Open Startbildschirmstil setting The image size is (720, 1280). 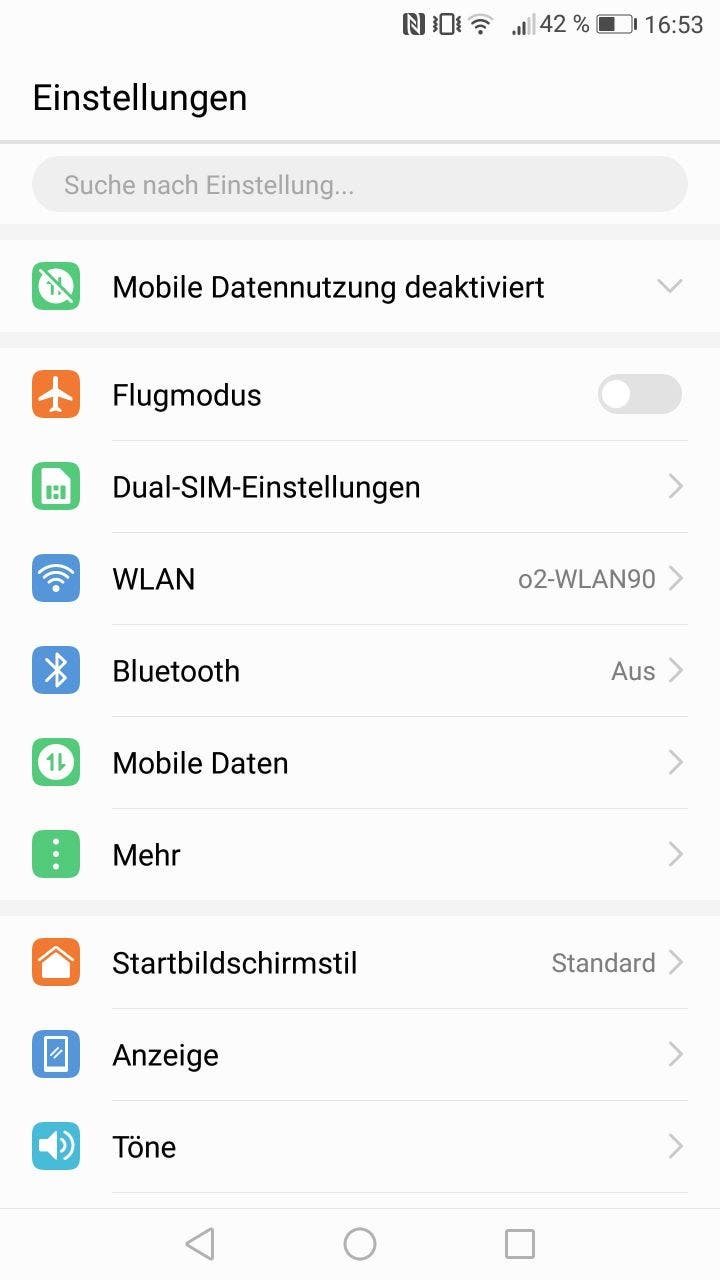pyautogui.click(x=360, y=963)
